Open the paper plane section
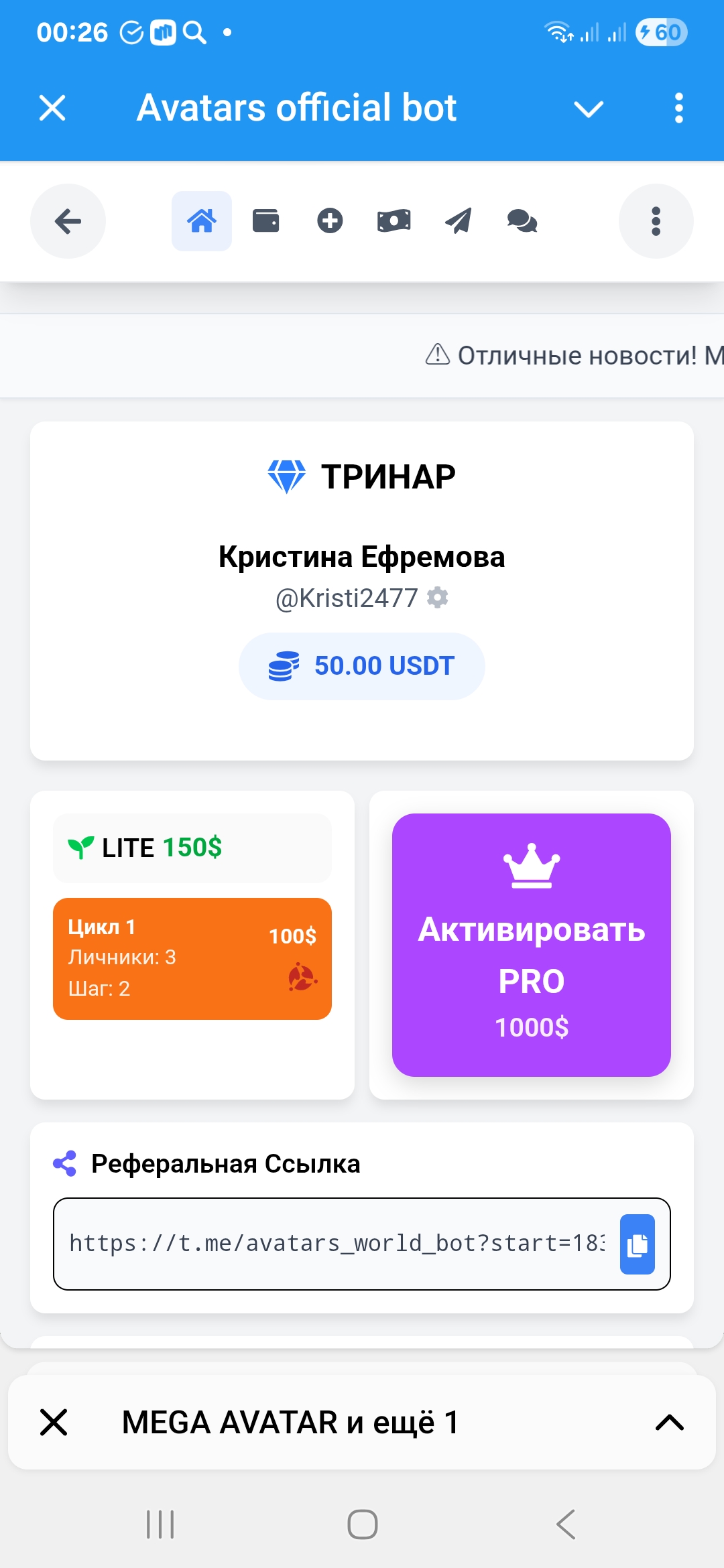The image size is (724, 1568). click(x=459, y=220)
